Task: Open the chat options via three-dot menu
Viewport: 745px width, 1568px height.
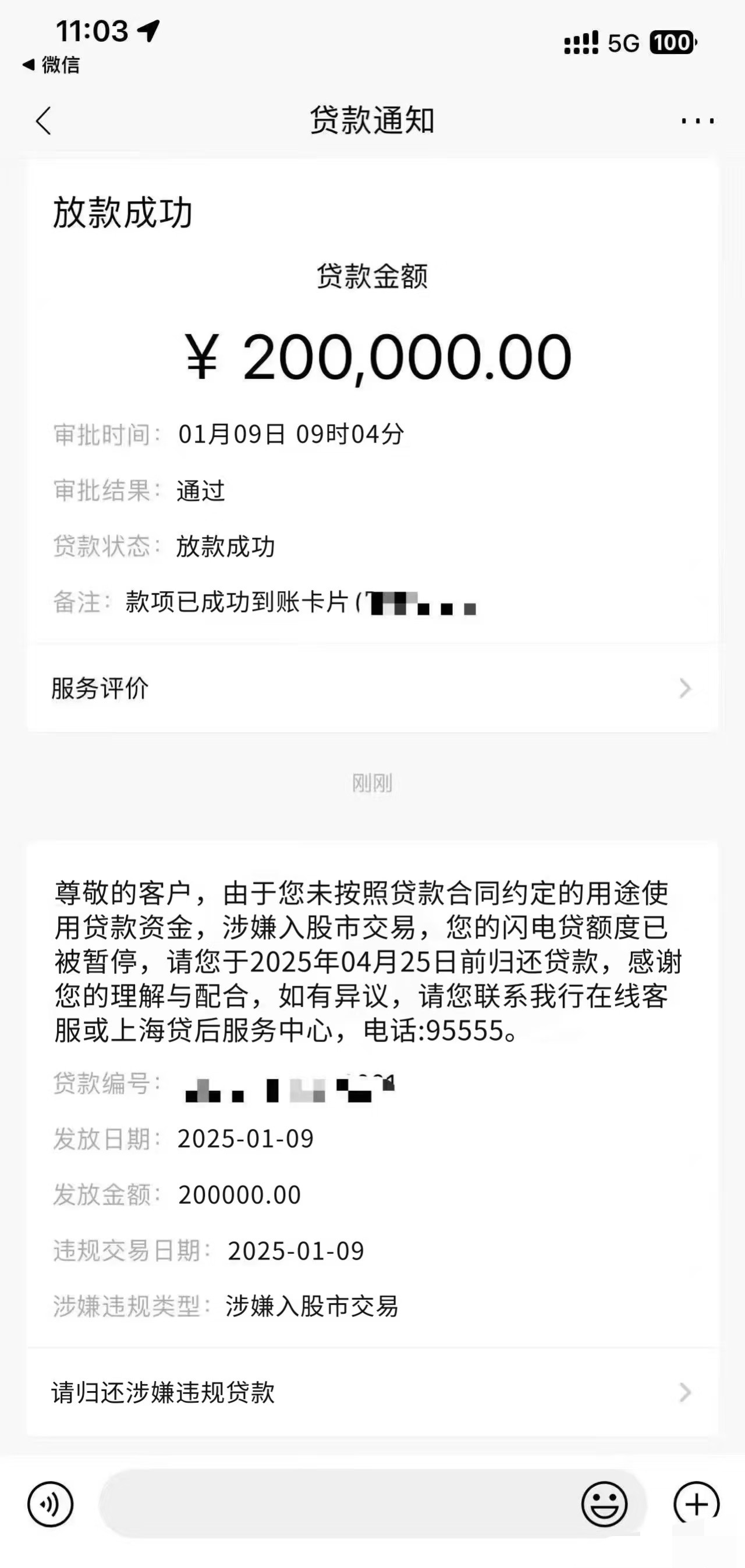Action: [694, 120]
